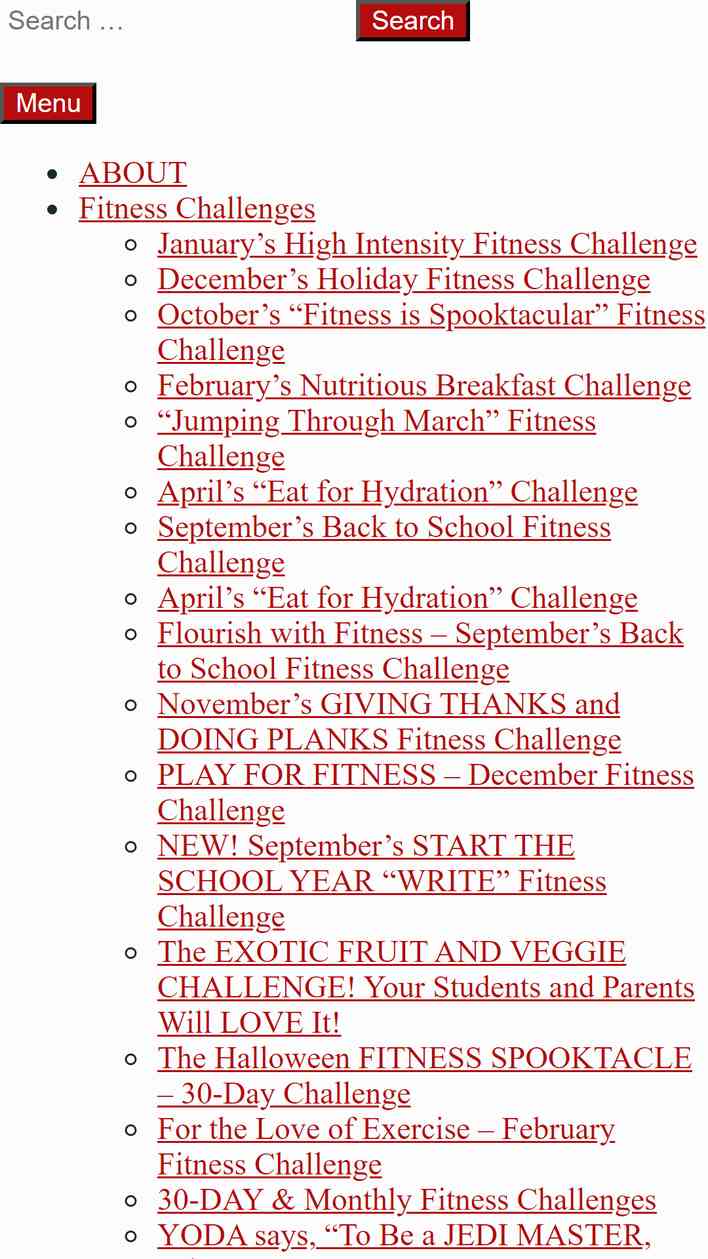Viewport: 708px width, 1259px height.
Task: Open the YODA says JEDI MASTER link
Action: (404, 1238)
